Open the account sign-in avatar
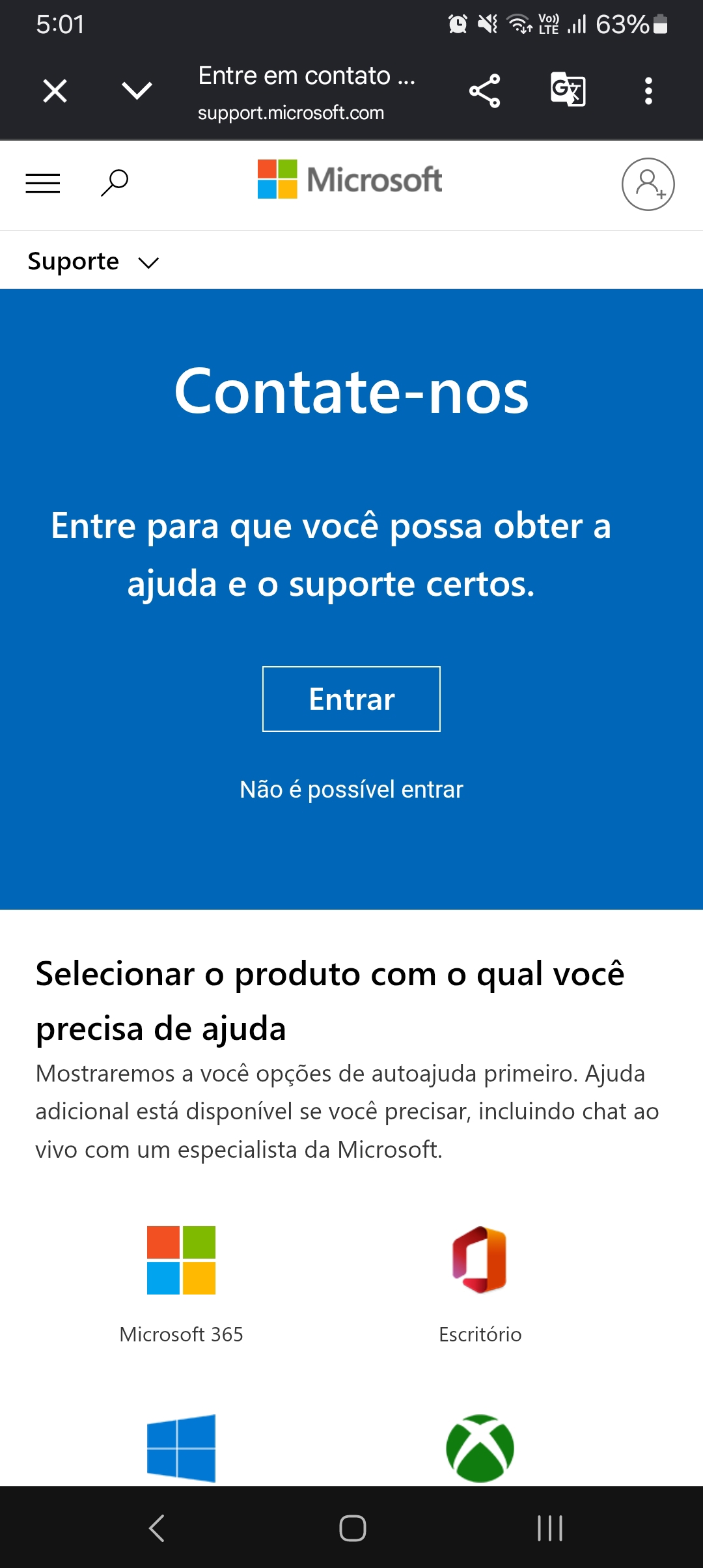The width and height of the screenshot is (703, 1568). coord(648,184)
